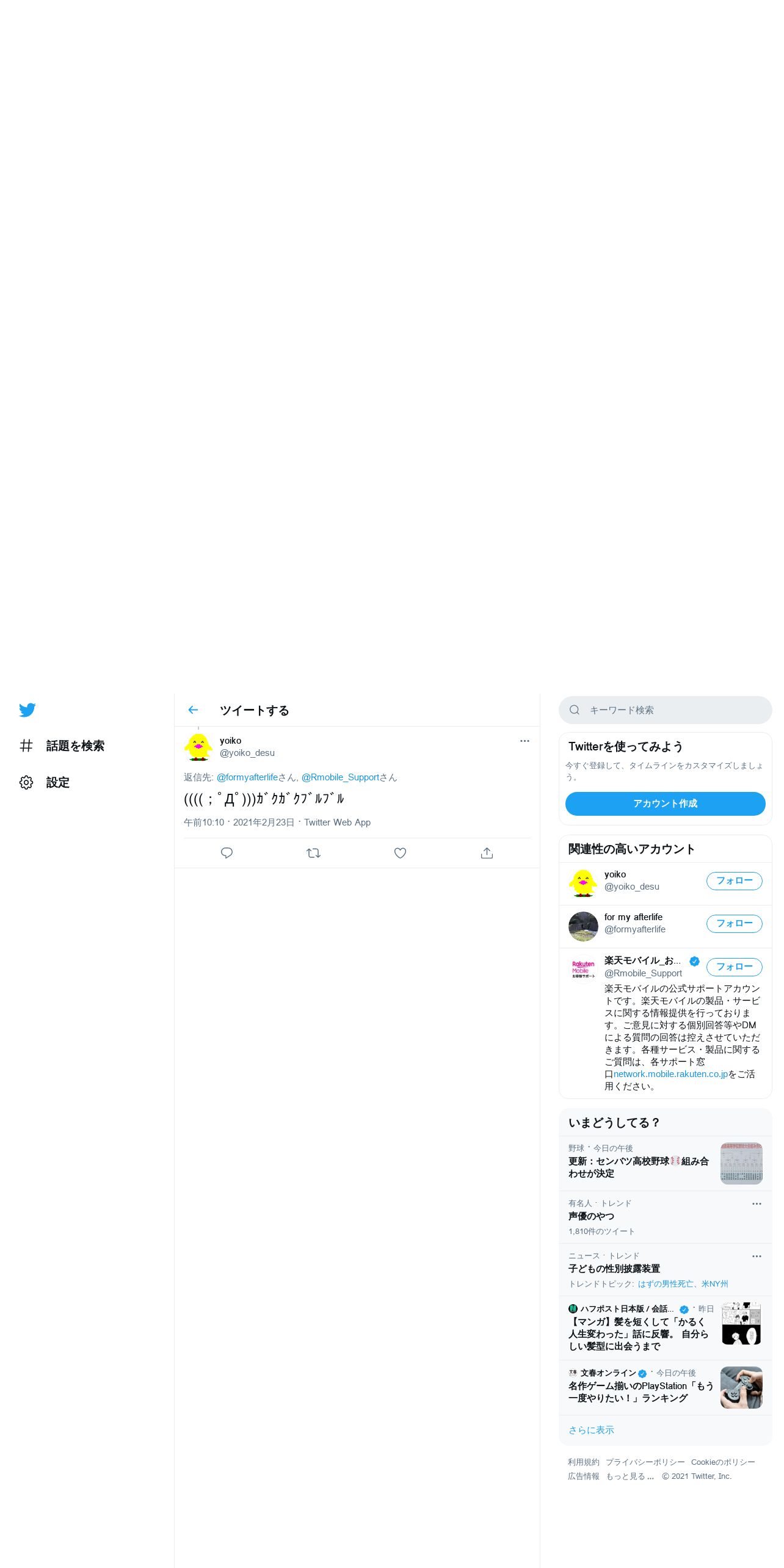Share yoiko's tweet
This screenshot has height=1568, width=784.
487,853
